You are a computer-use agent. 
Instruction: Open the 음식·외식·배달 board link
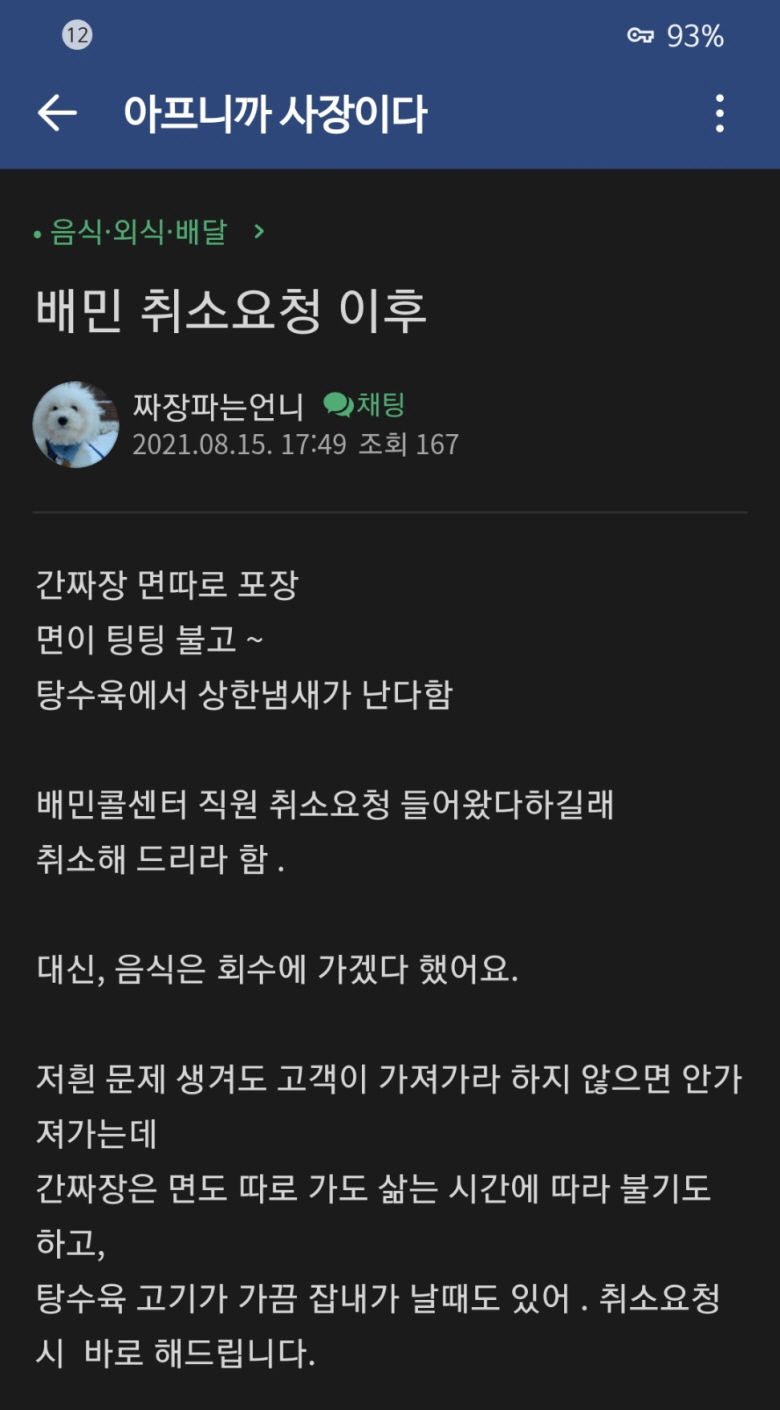[140, 233]
